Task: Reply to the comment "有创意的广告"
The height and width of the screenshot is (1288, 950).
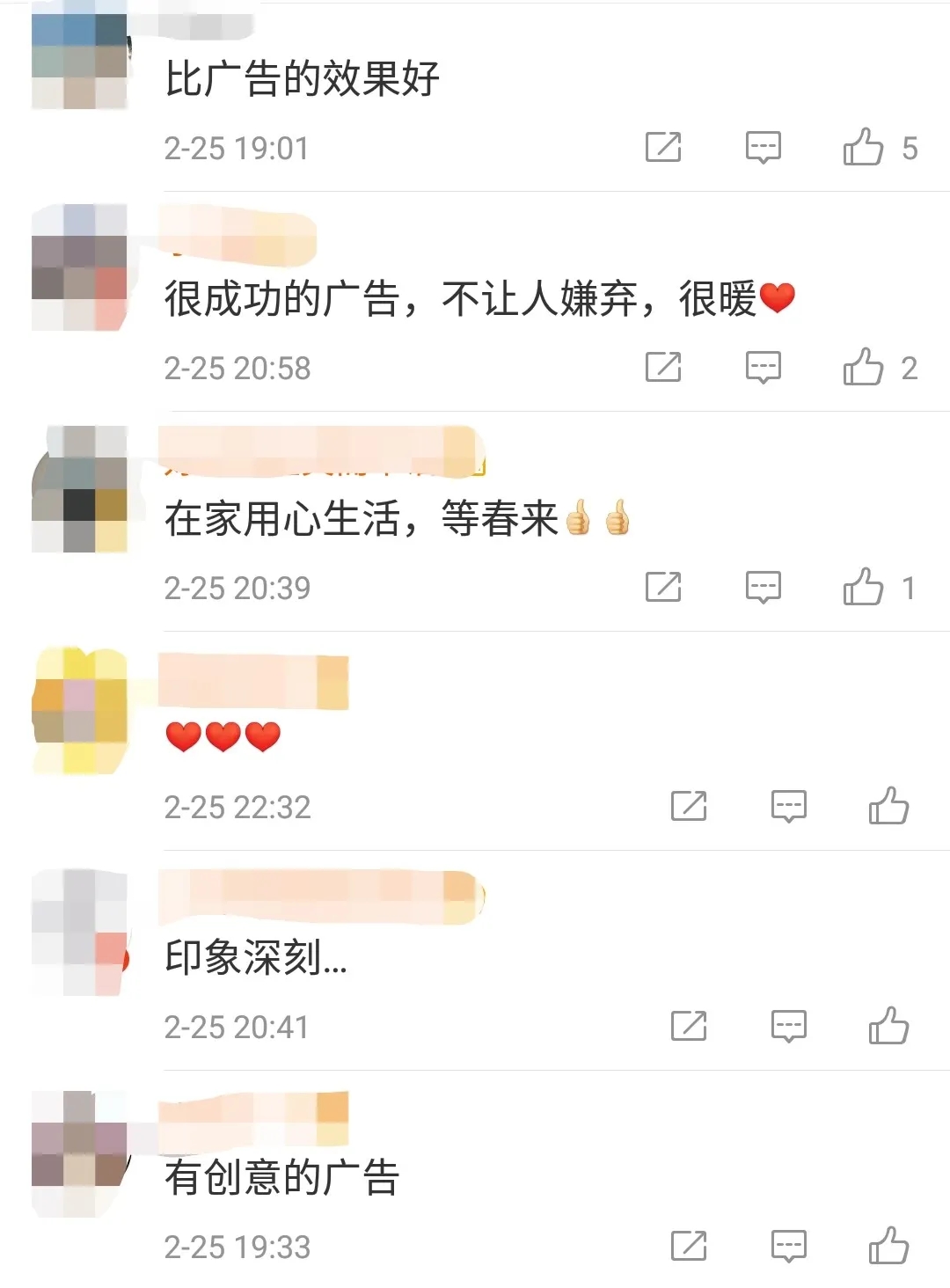Action: 788,1246
